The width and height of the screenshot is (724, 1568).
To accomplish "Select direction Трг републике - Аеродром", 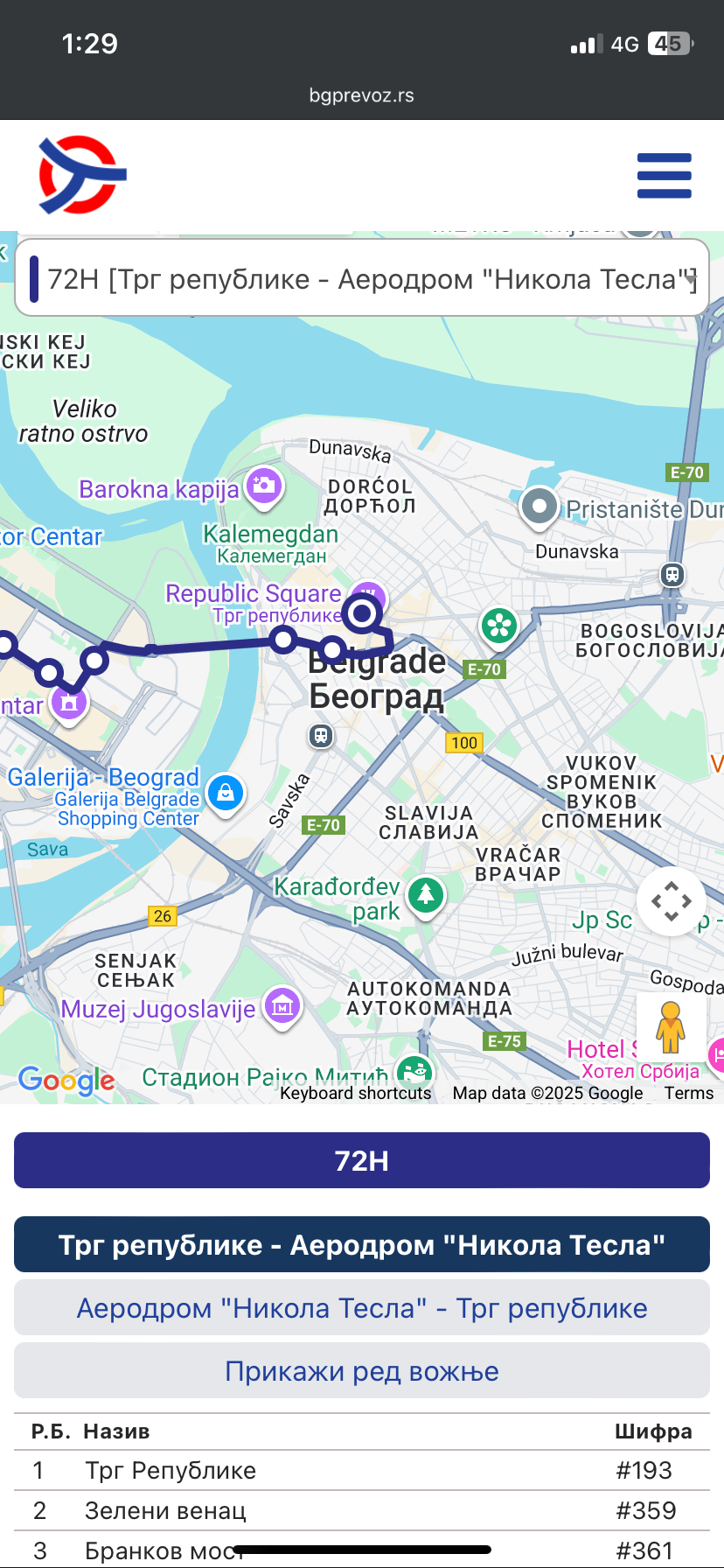I will tap(362, 1244).
